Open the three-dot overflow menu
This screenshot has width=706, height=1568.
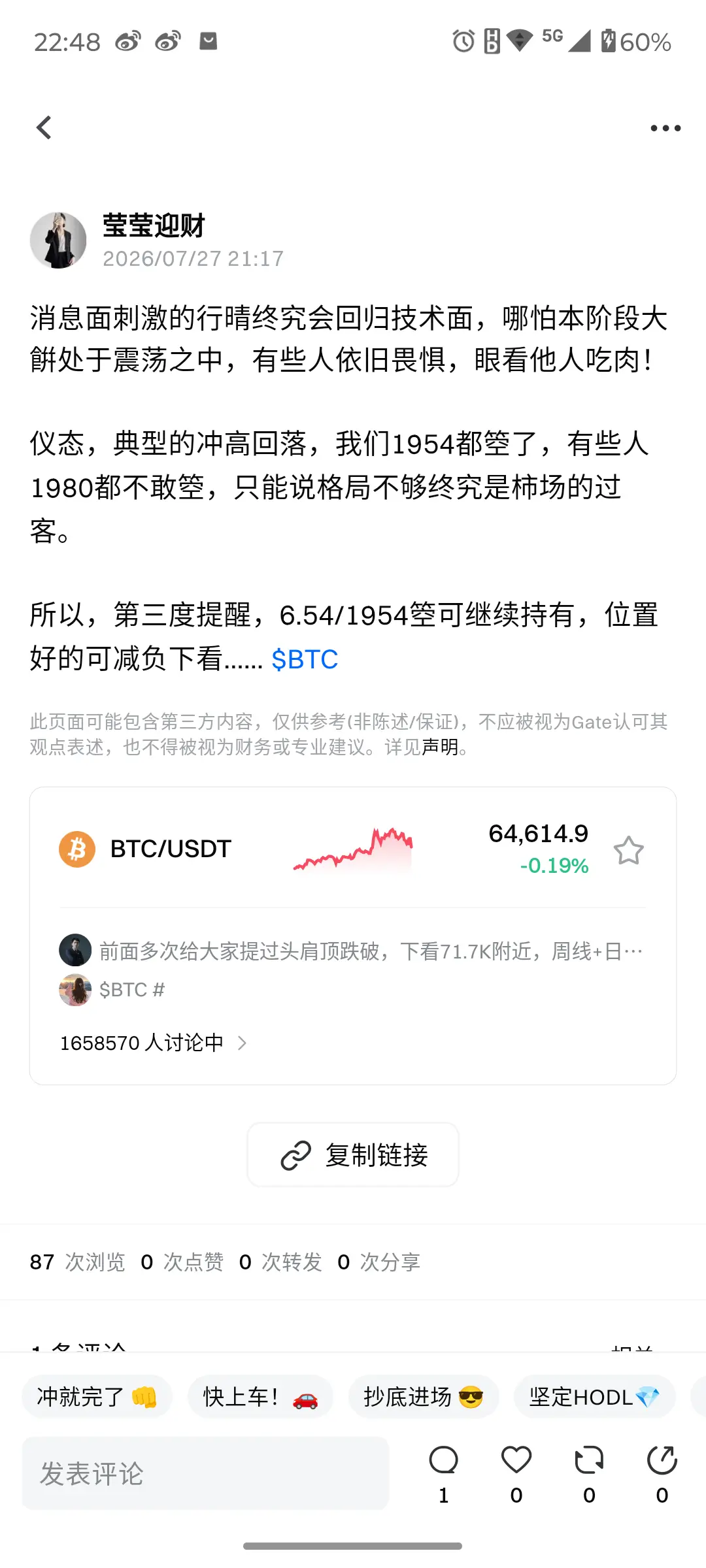pyautogui.click(x=665, y=128)
